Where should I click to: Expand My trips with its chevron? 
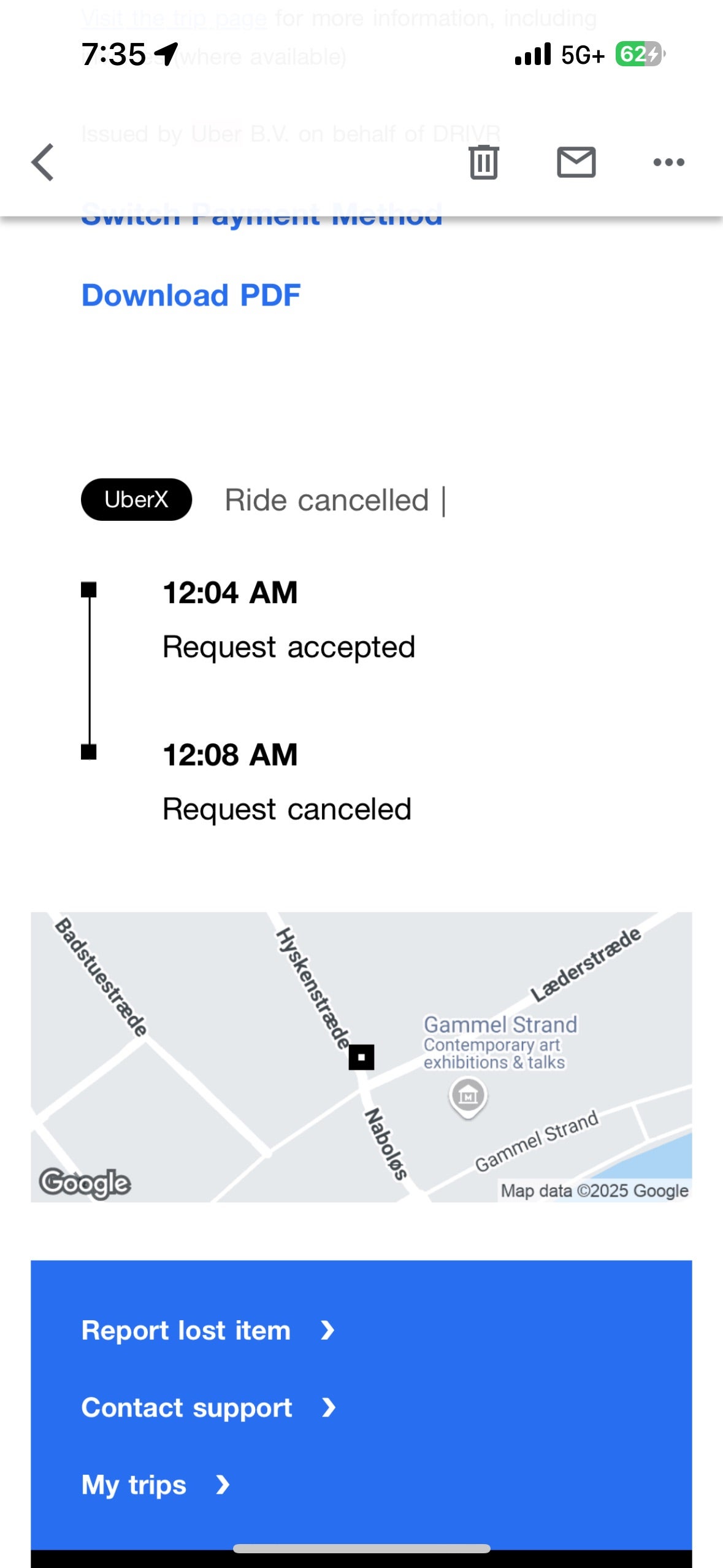(223, 1485)
